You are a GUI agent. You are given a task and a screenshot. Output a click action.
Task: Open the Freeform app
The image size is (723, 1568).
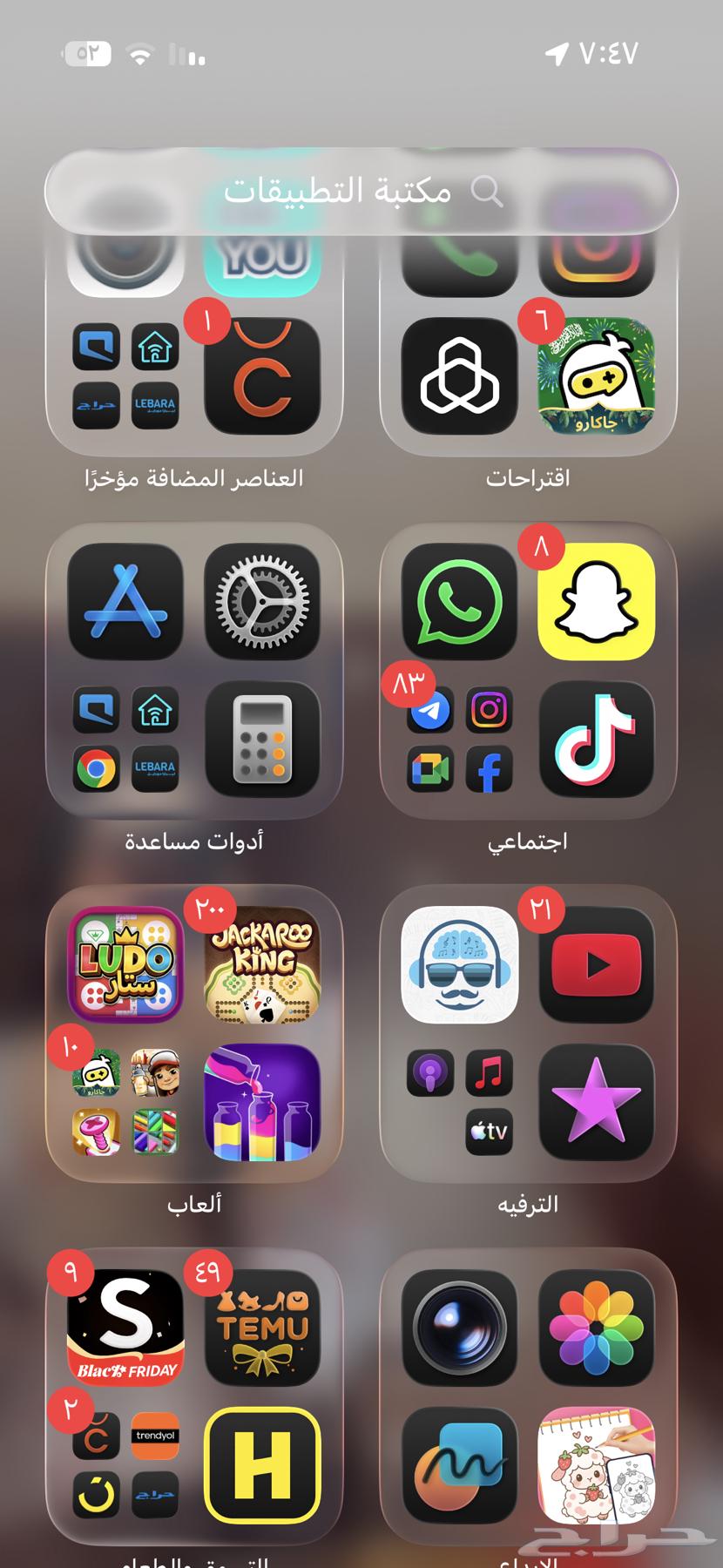pos(459,1464)
